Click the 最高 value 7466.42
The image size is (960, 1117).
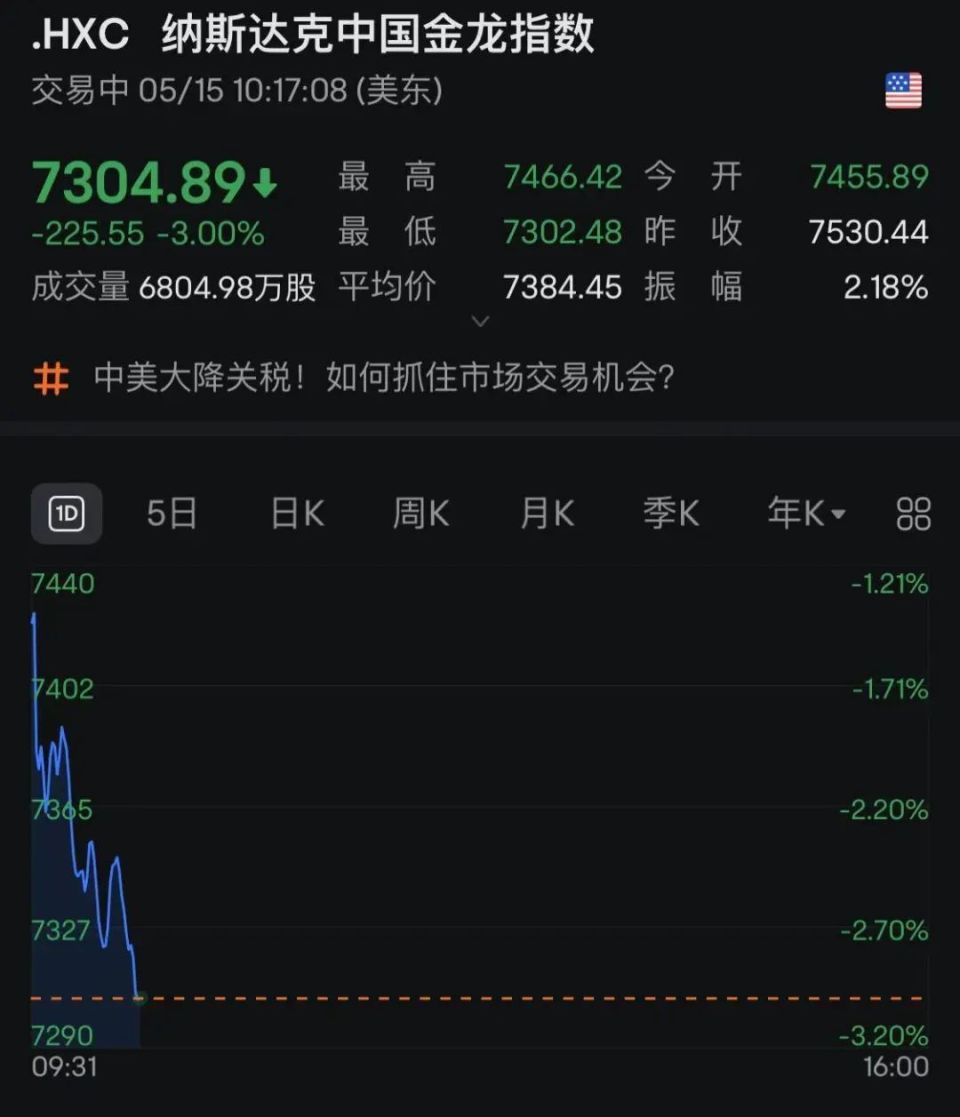[561, 176]
